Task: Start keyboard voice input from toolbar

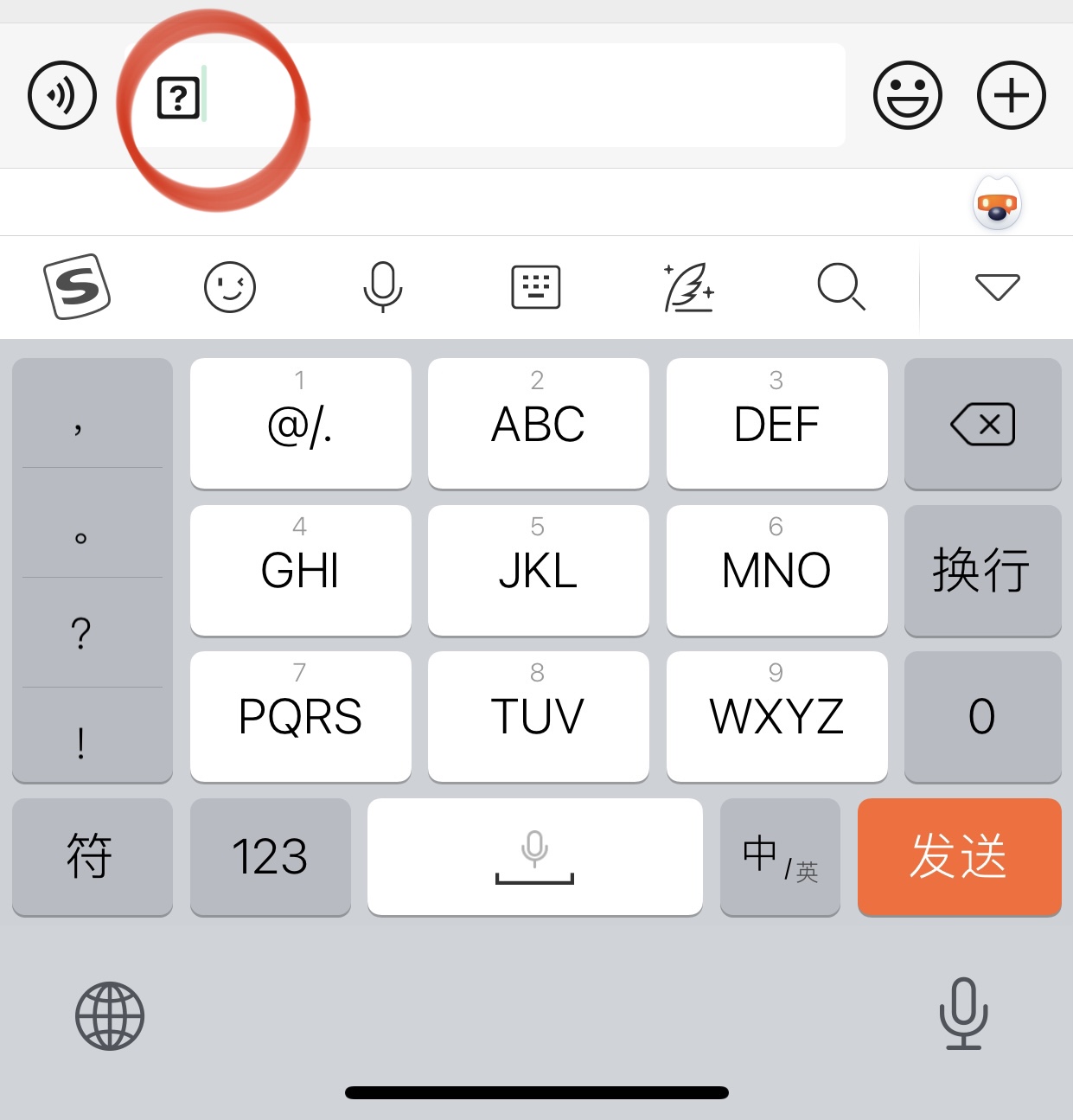Action: click(383, 286)
